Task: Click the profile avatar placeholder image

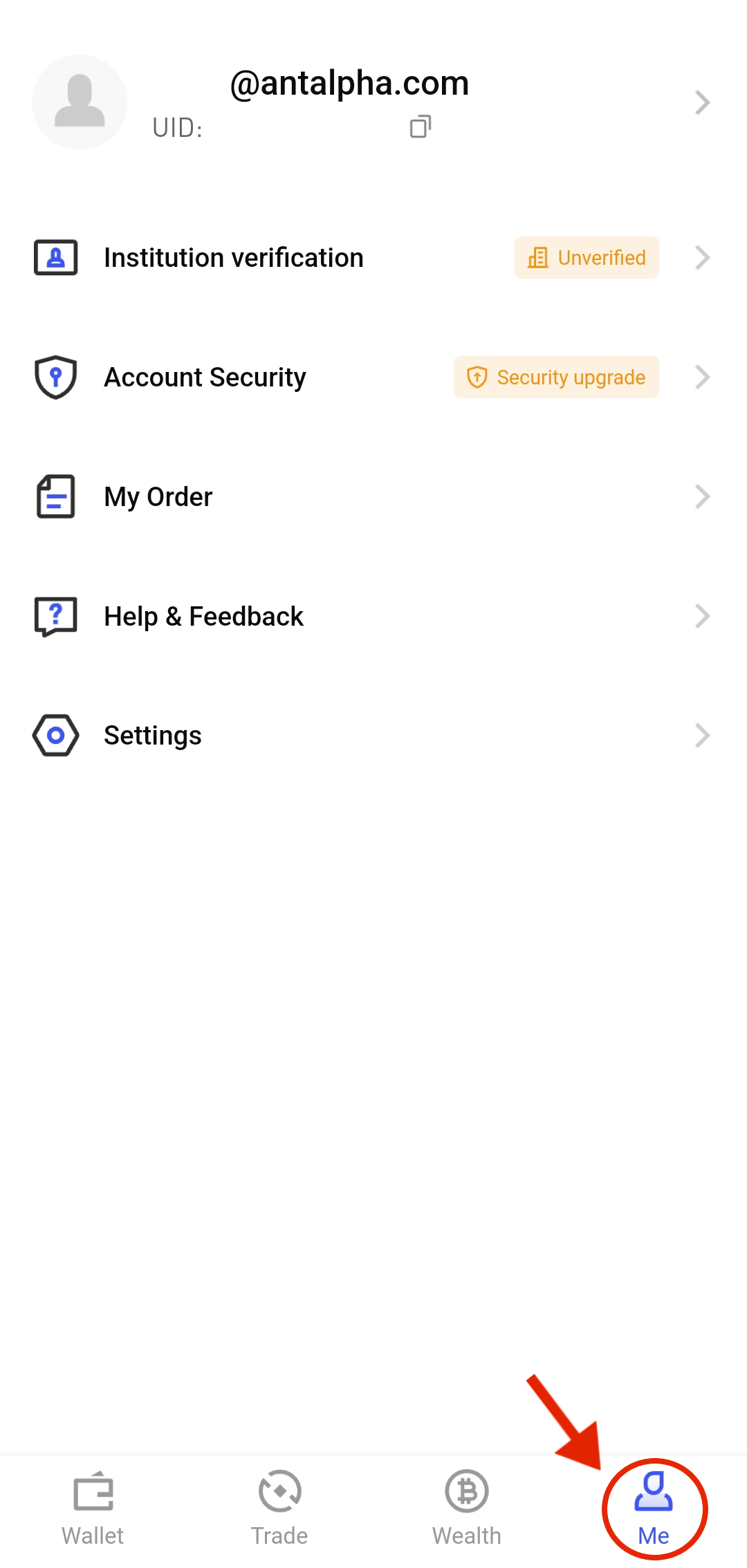Action: click(x=80, y=102)
